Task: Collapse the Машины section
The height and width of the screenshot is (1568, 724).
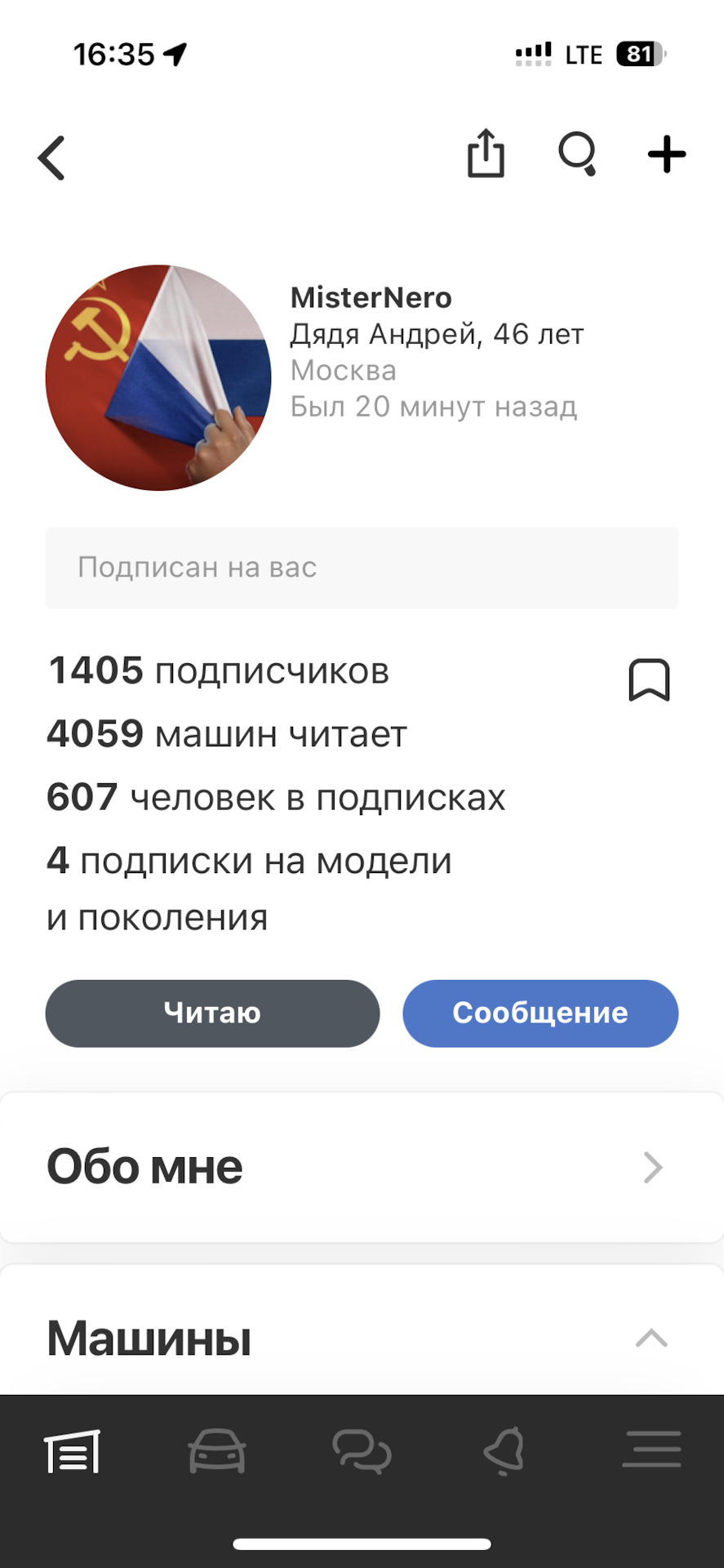Action: [651, 1339]
